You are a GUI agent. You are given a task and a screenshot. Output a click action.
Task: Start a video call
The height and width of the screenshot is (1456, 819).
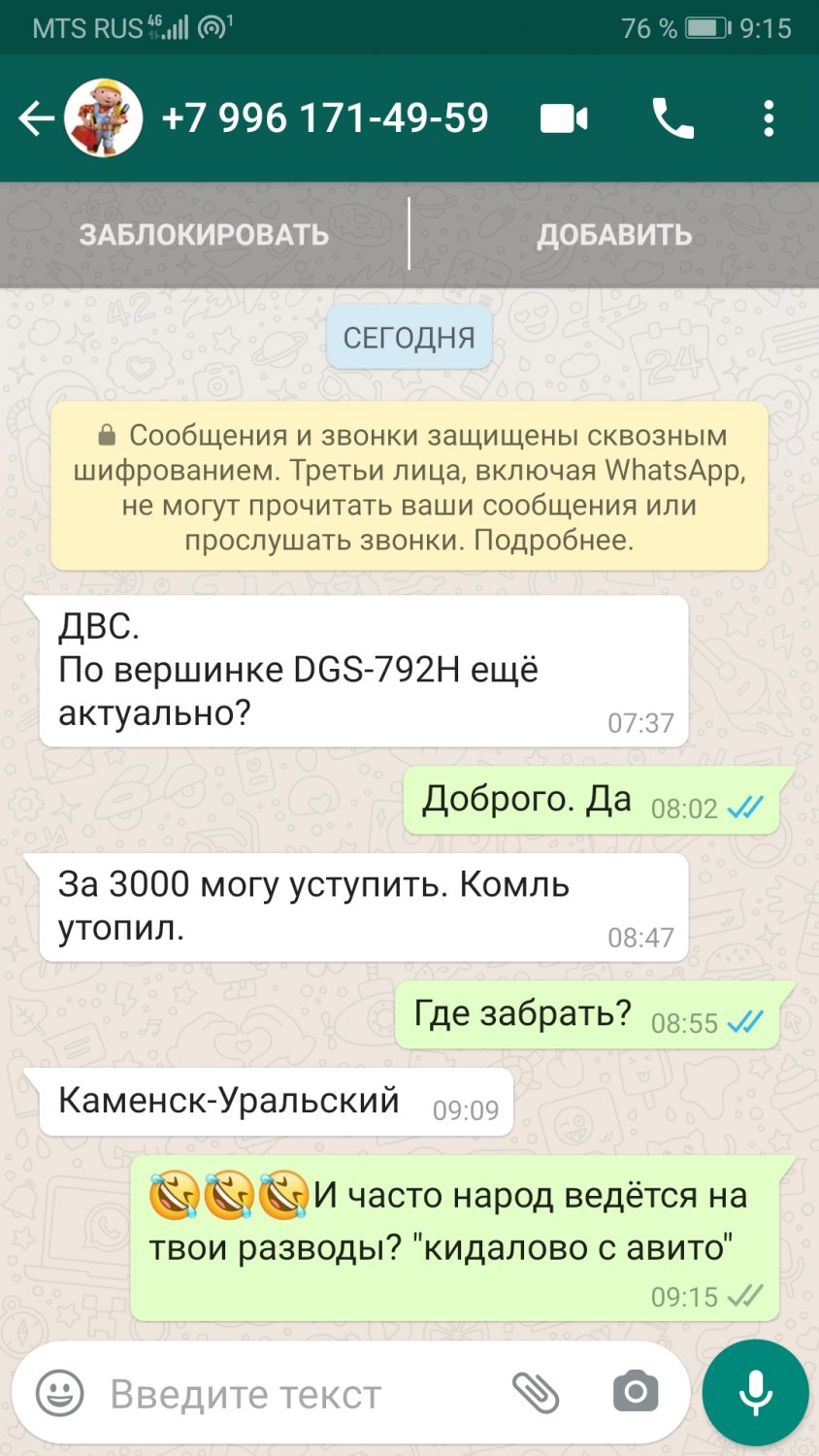tap(564, 118)
